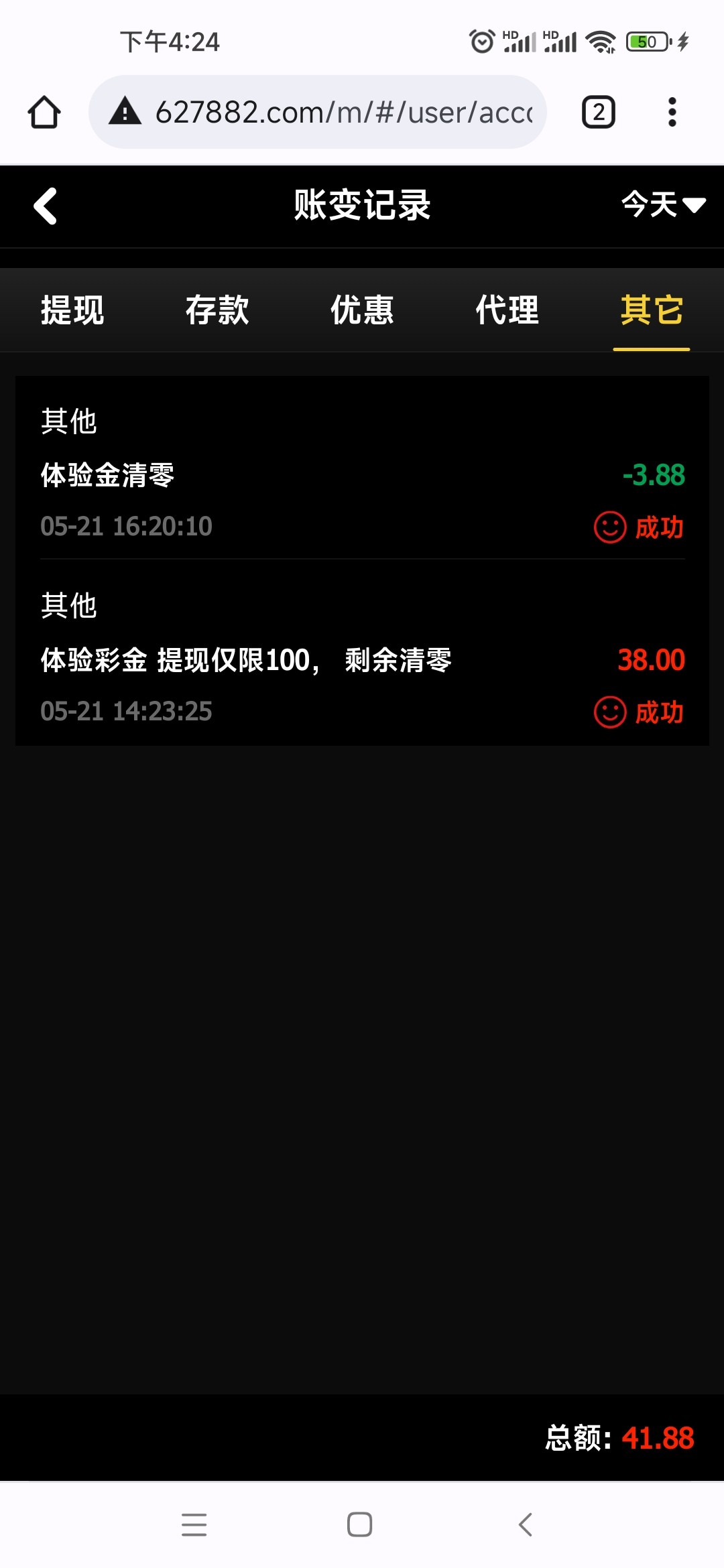Tap the system home button
Viewport: 724px width, 1568px height.
(360, 1524)
